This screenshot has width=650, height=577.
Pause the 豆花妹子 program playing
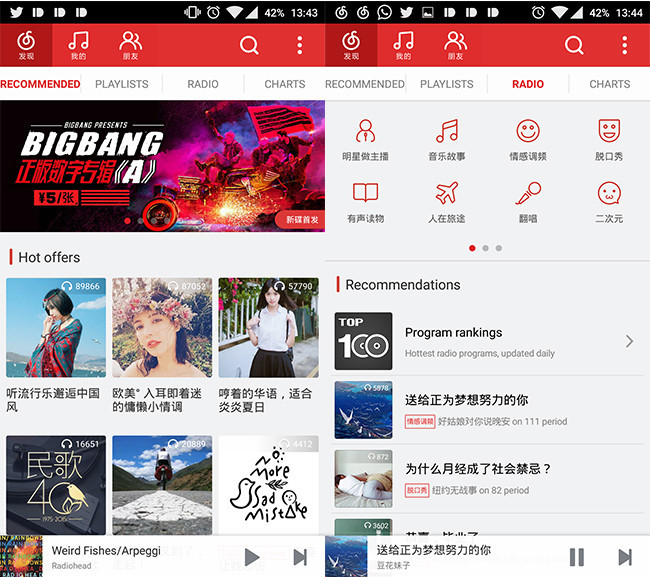tap(577, 557)
